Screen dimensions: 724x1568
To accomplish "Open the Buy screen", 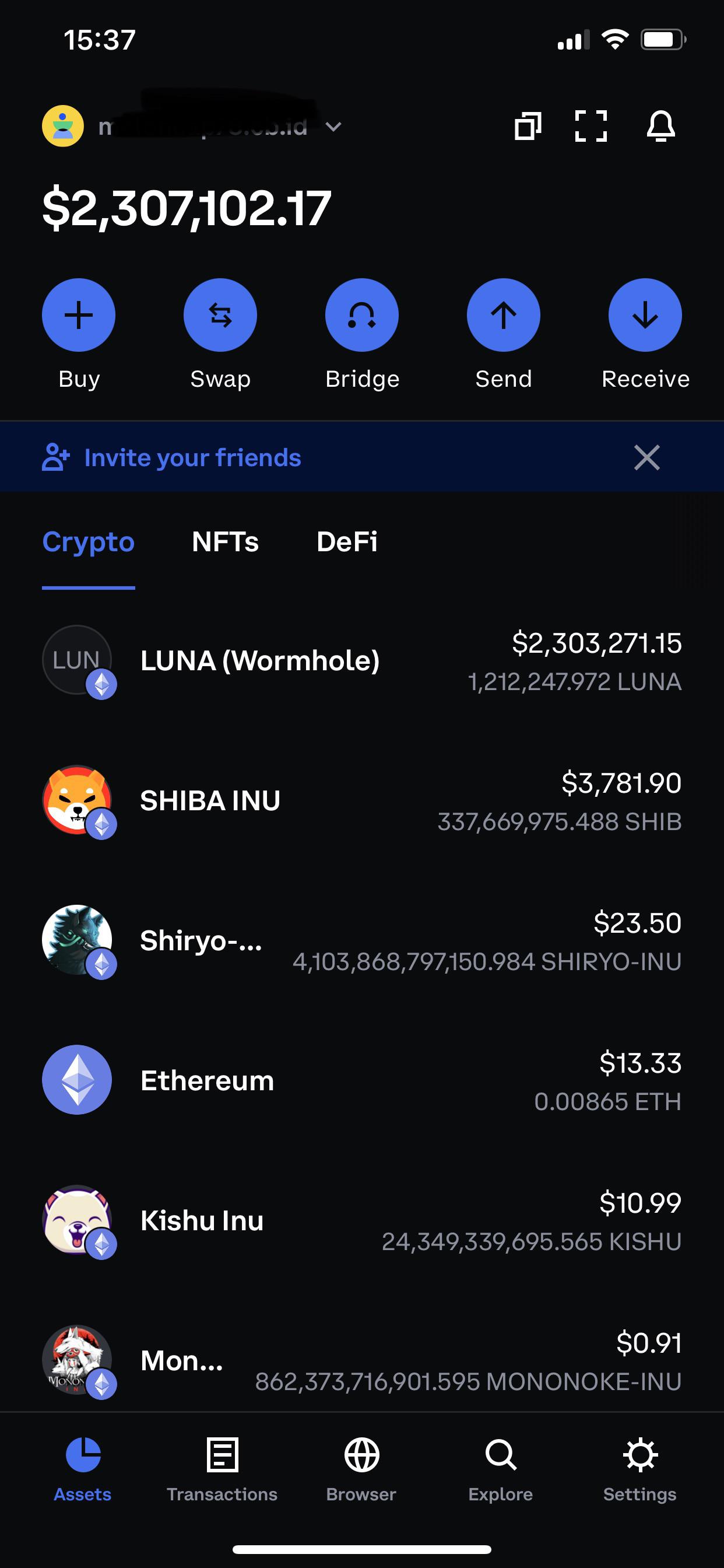I will pyautogui.click(x=78, y=314).
